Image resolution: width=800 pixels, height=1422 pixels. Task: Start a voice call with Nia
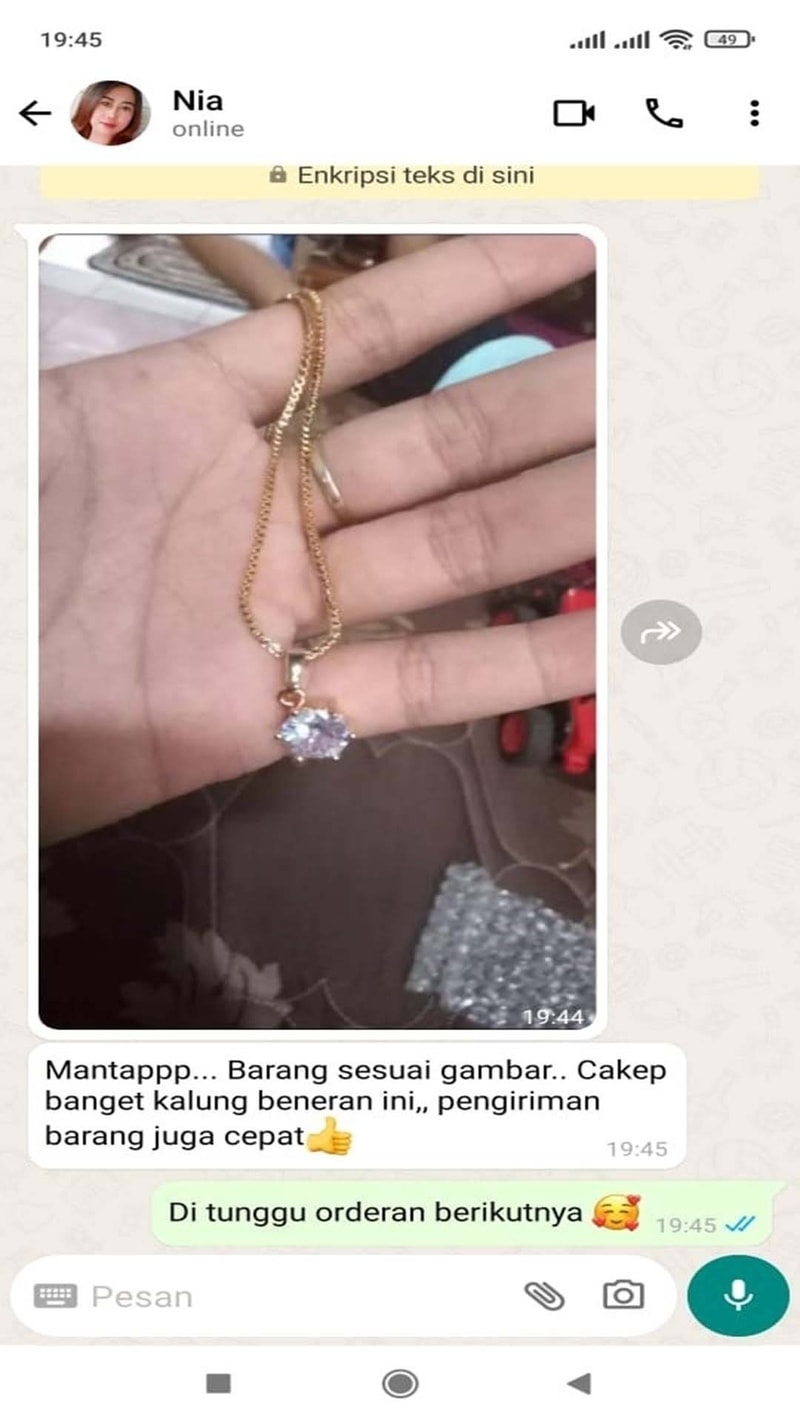pos(664,113)
